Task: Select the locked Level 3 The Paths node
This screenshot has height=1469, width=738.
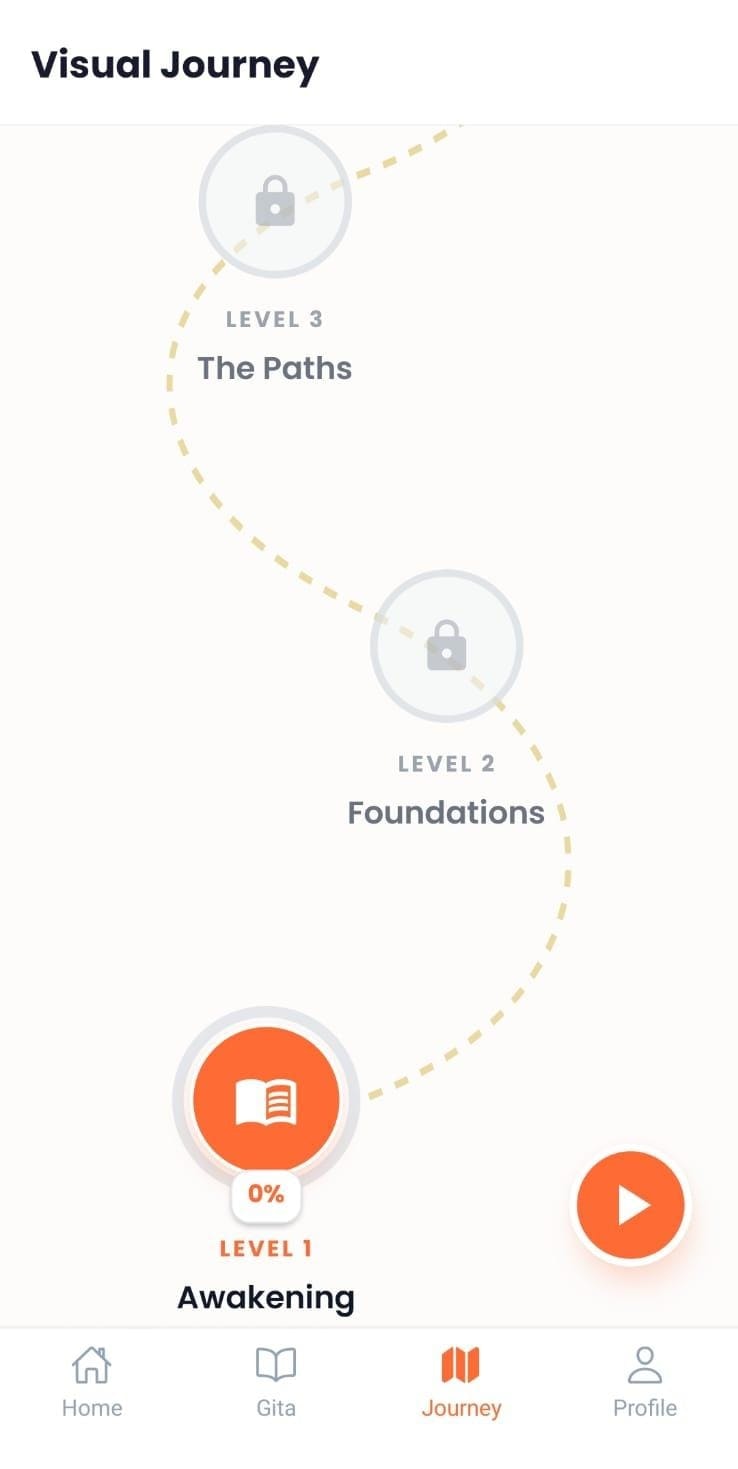Action: coord(275,201)
